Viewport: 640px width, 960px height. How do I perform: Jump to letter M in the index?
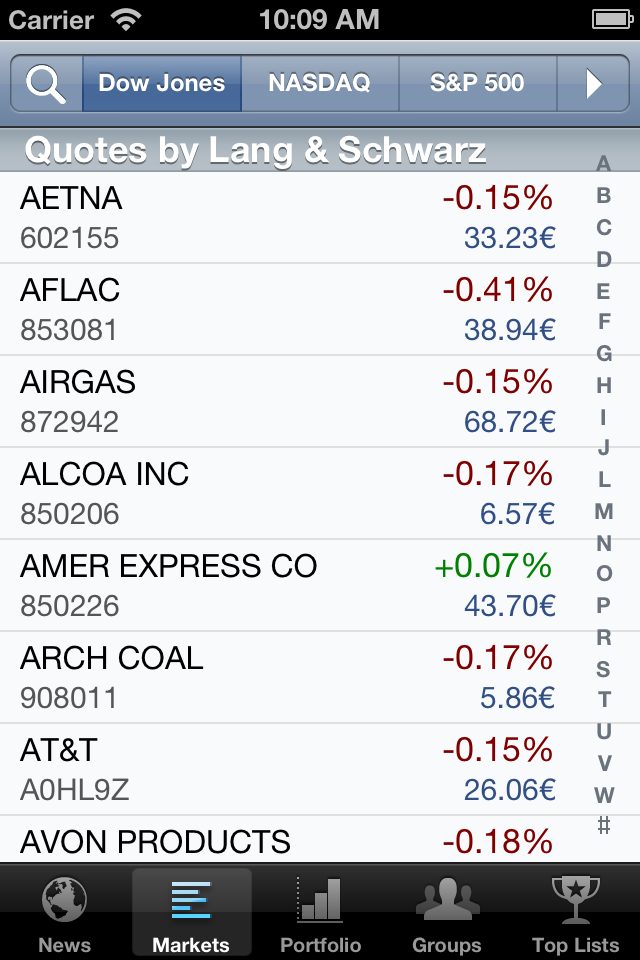604,512
